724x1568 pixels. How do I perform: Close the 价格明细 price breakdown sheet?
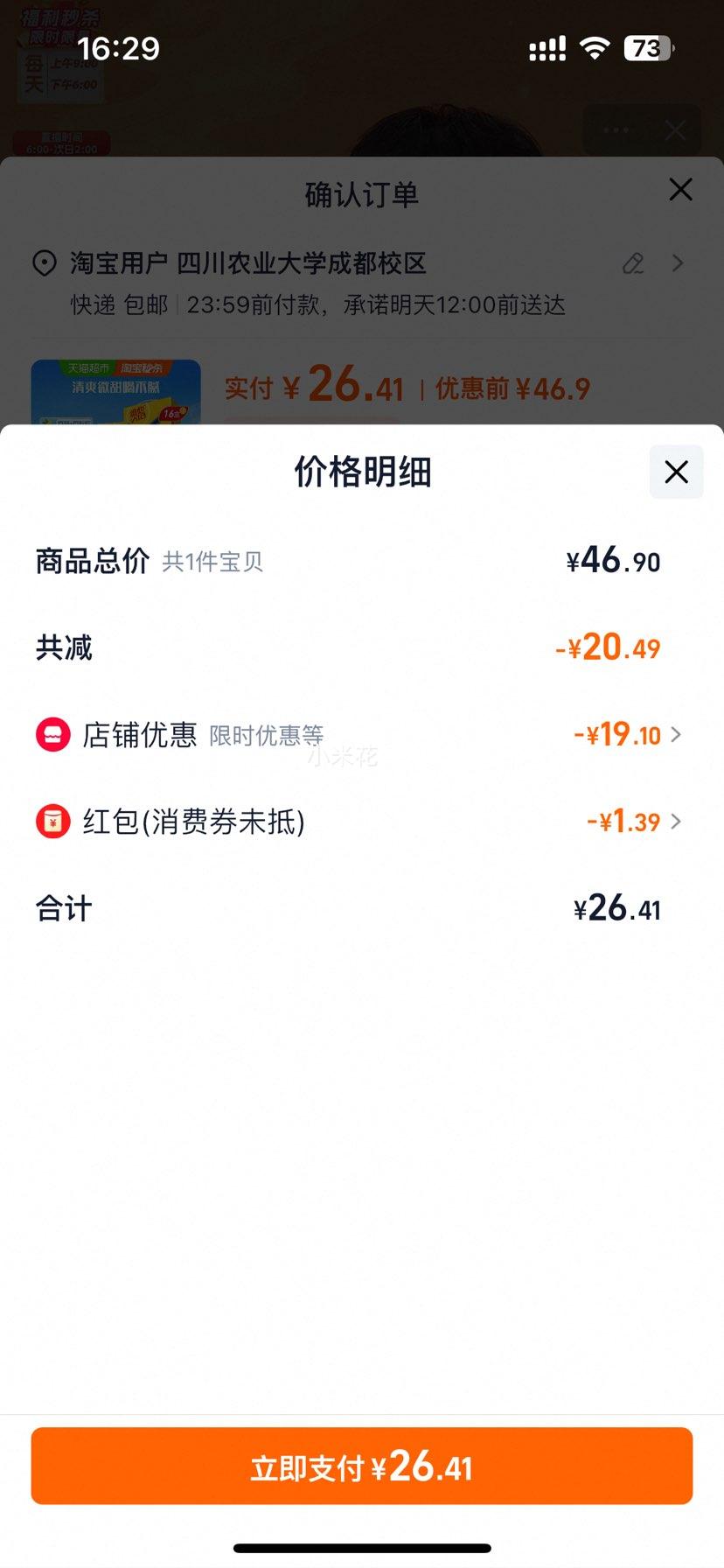click(x=676, y=472)
